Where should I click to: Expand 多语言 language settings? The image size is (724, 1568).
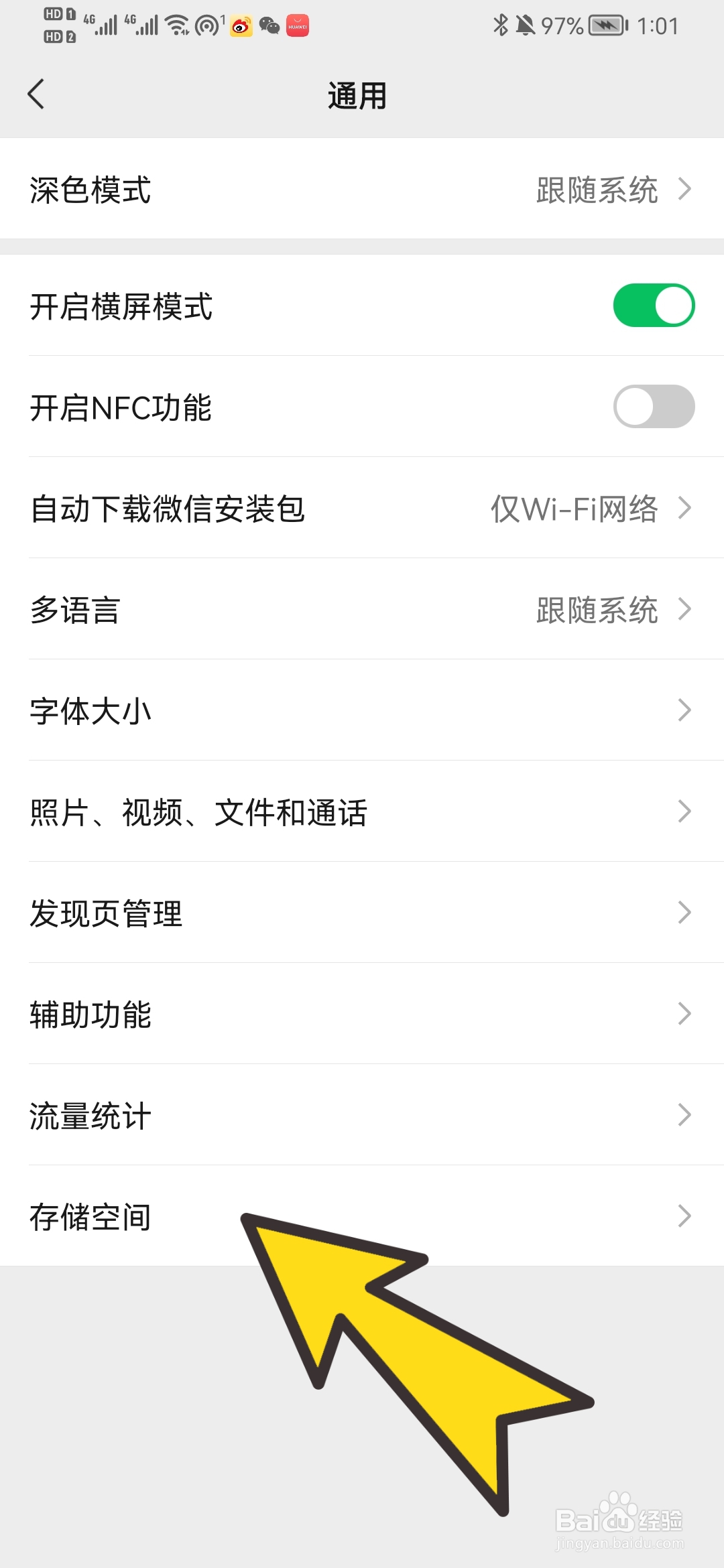[x=684, y=610]
